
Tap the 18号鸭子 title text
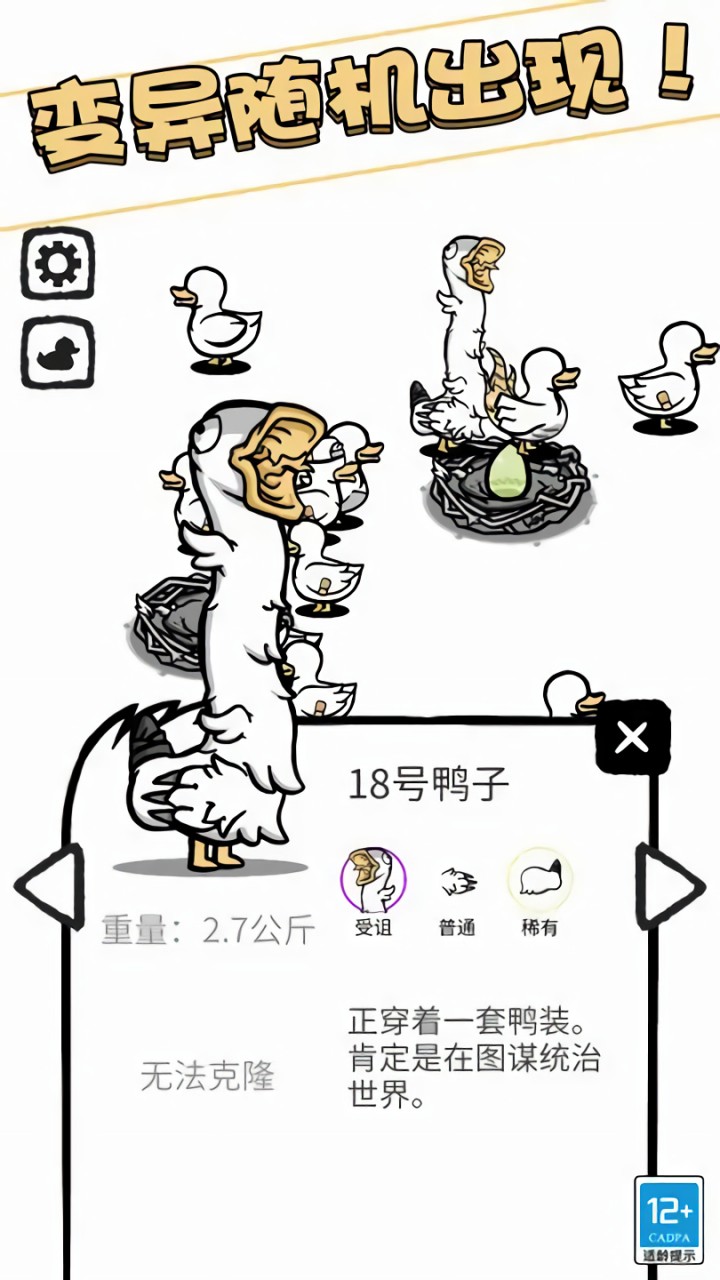pos(430,785)
